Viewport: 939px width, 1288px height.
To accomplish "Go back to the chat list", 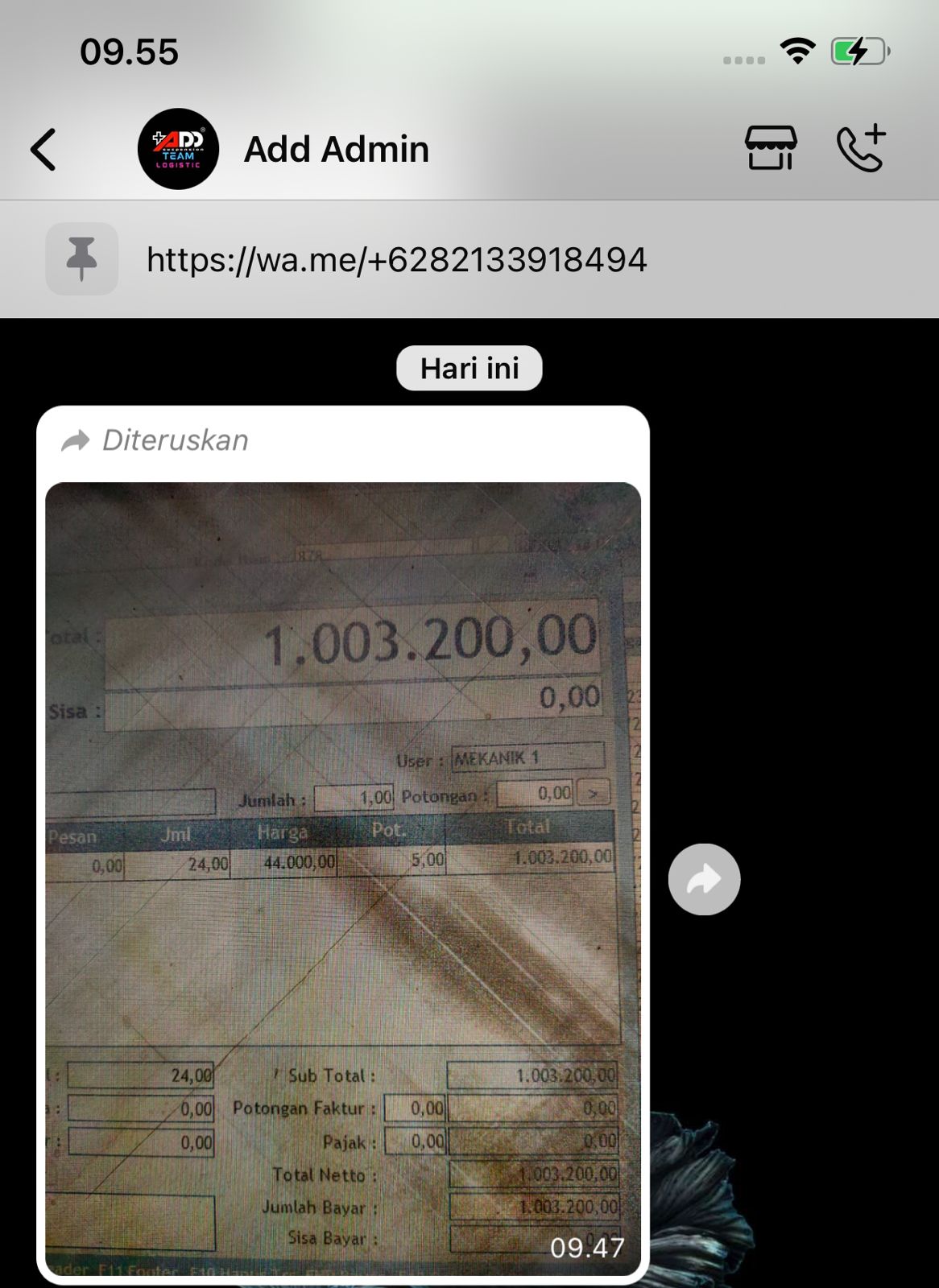I will pos(43,150).
